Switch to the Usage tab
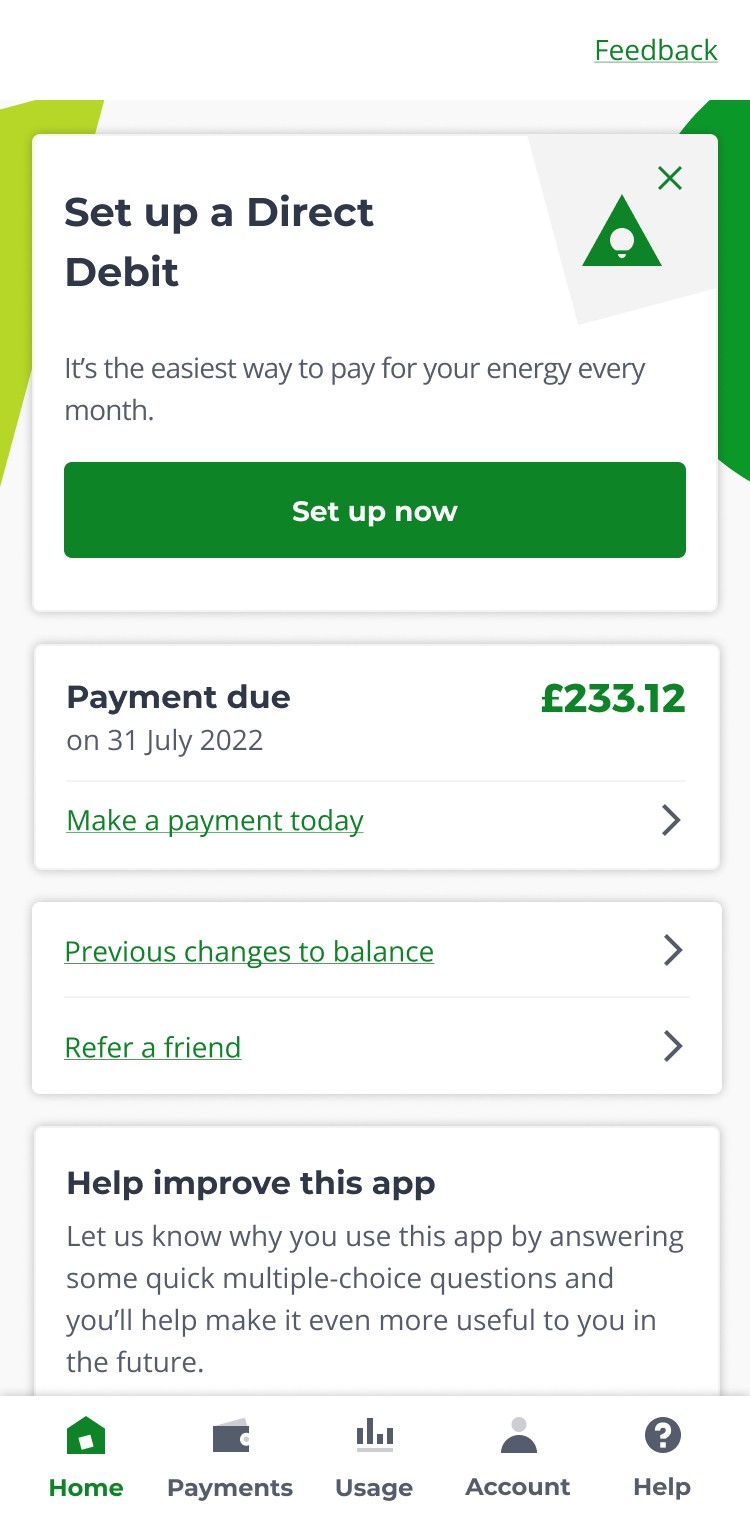This screenshot has height=1536, width=750. (x=374, y=1458)
